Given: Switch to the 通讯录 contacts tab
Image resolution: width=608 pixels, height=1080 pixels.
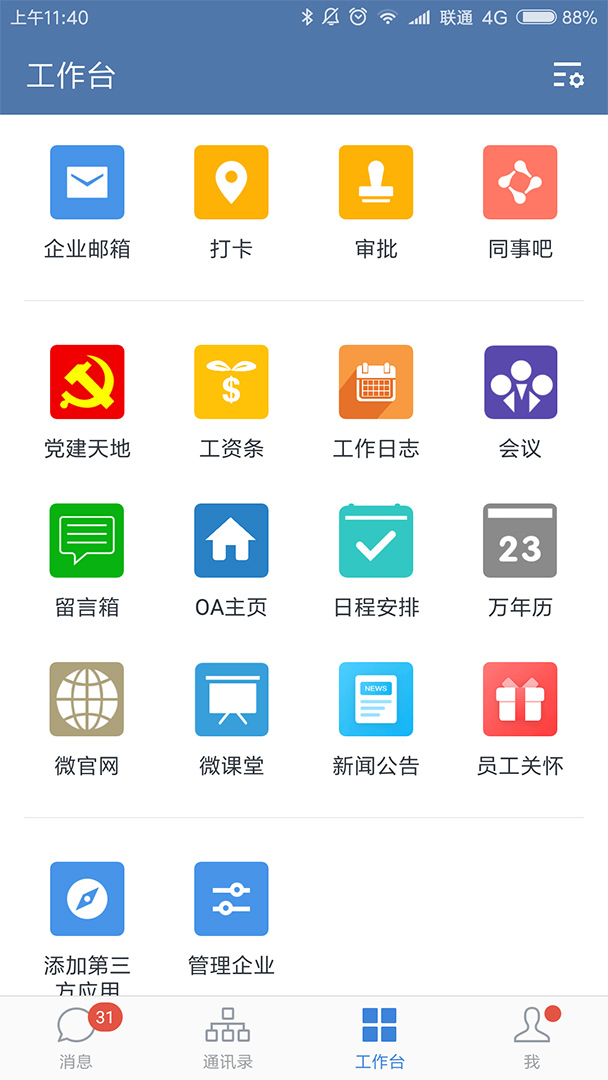Looking at the screenshot, I should (228, 1038).
